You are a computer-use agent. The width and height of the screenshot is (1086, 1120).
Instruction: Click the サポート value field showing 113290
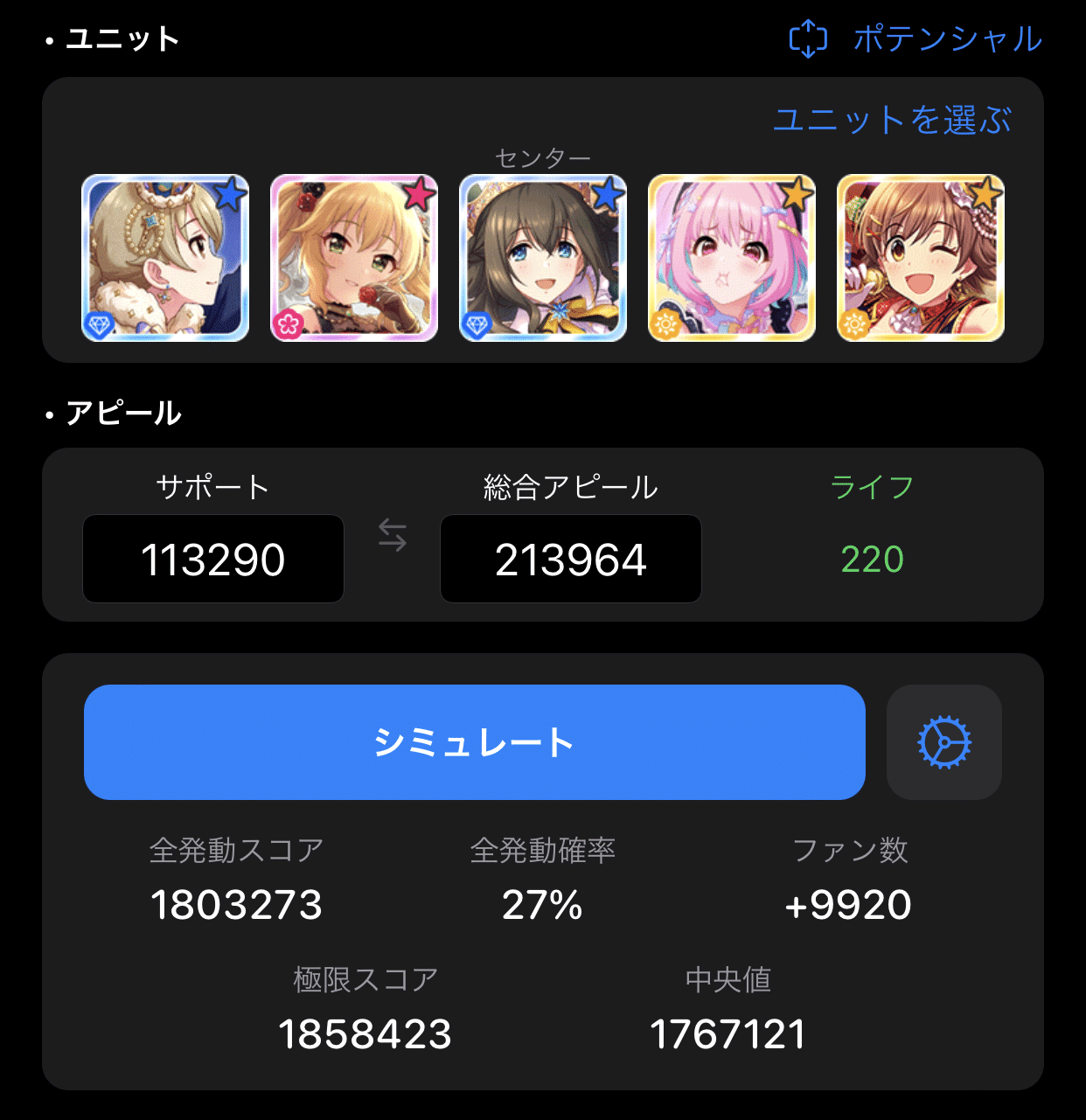(x=212, y=559)
